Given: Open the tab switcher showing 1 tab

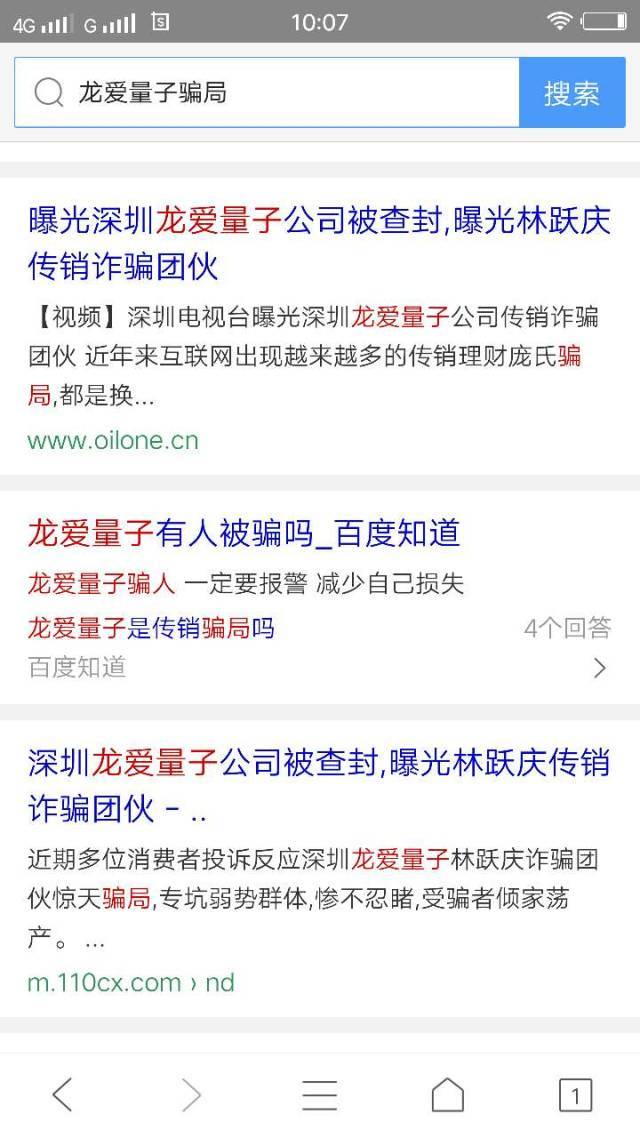Looking at the screenshot, I should (575, 1095).
